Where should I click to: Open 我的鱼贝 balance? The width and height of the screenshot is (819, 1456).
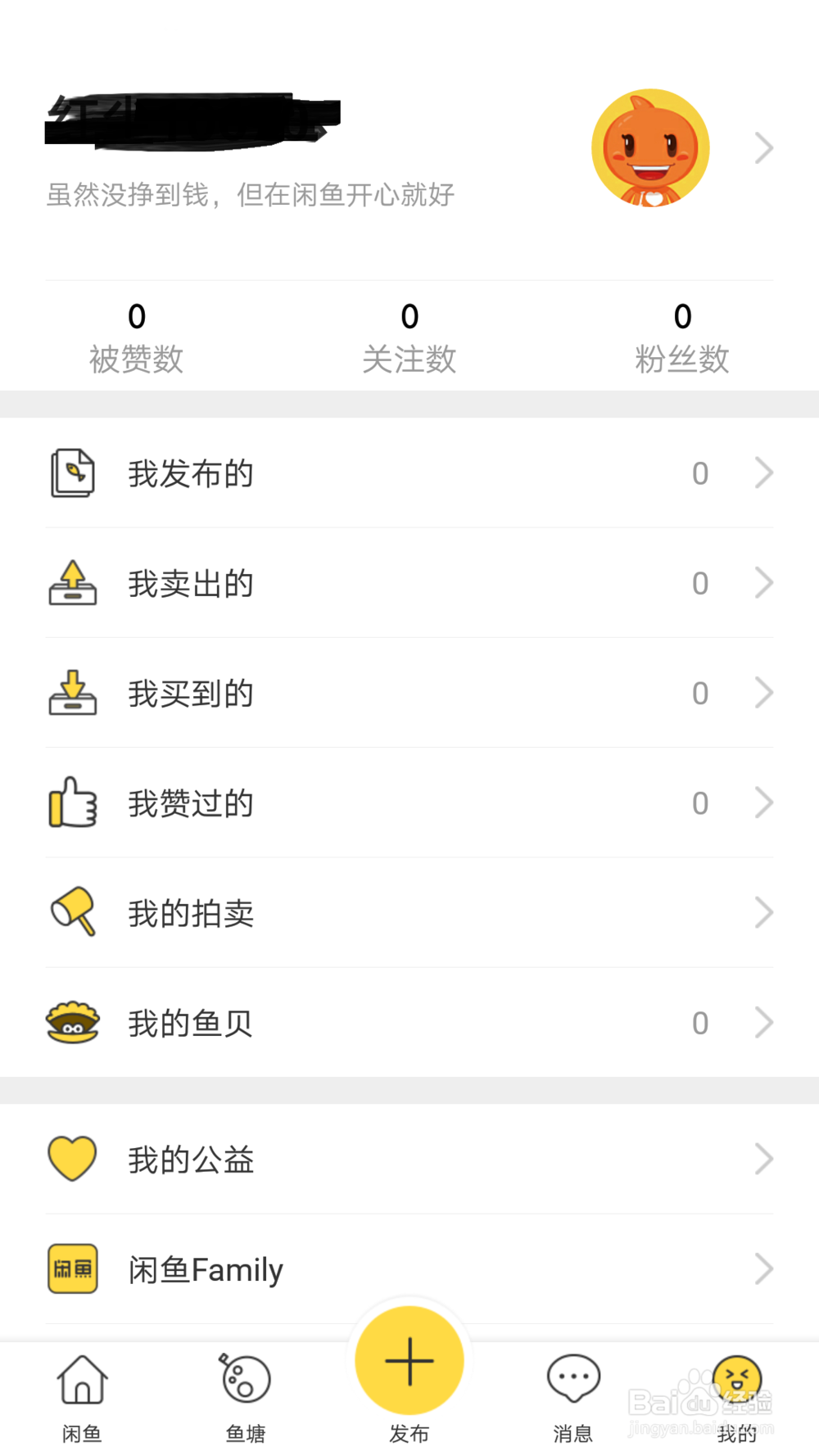point(409,1022)
